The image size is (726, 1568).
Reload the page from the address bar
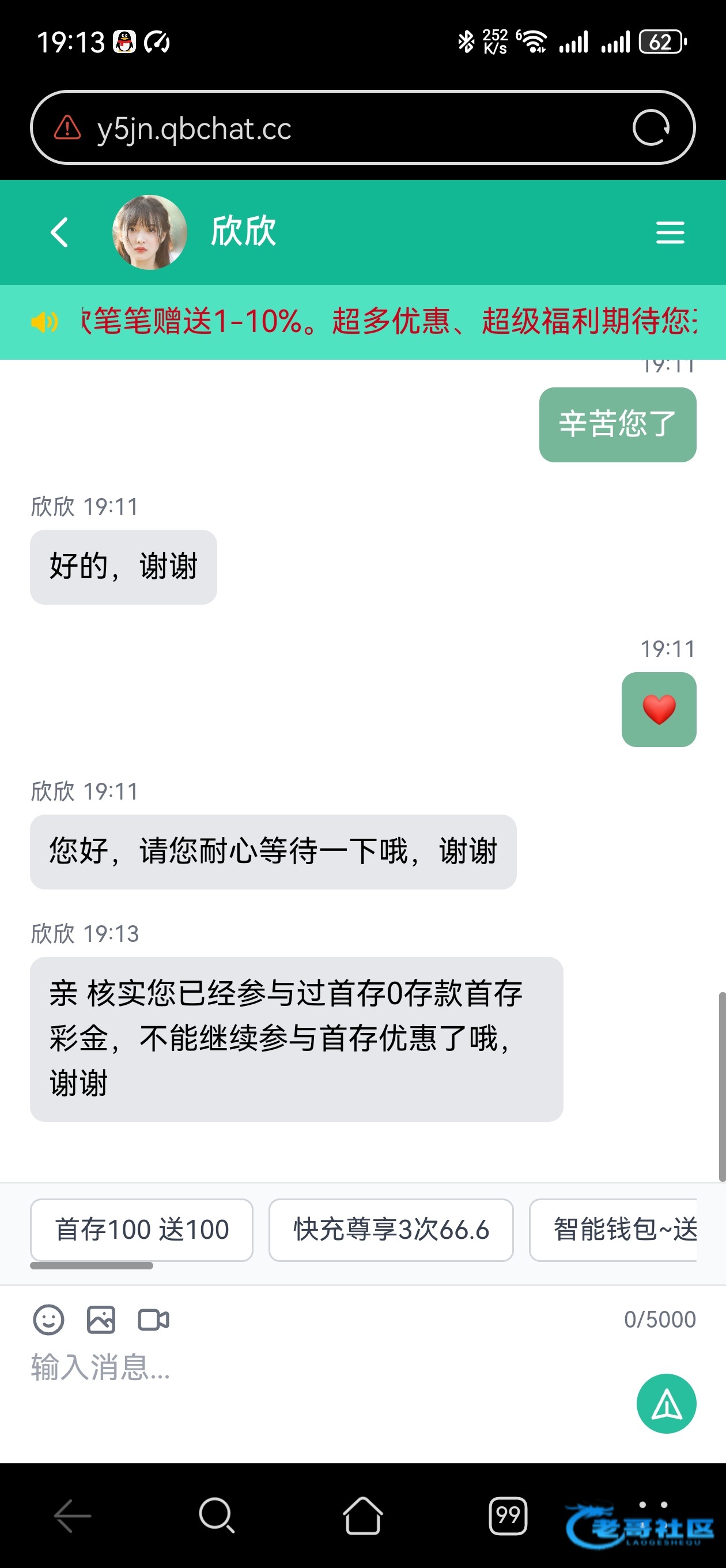tap(651, 128)
